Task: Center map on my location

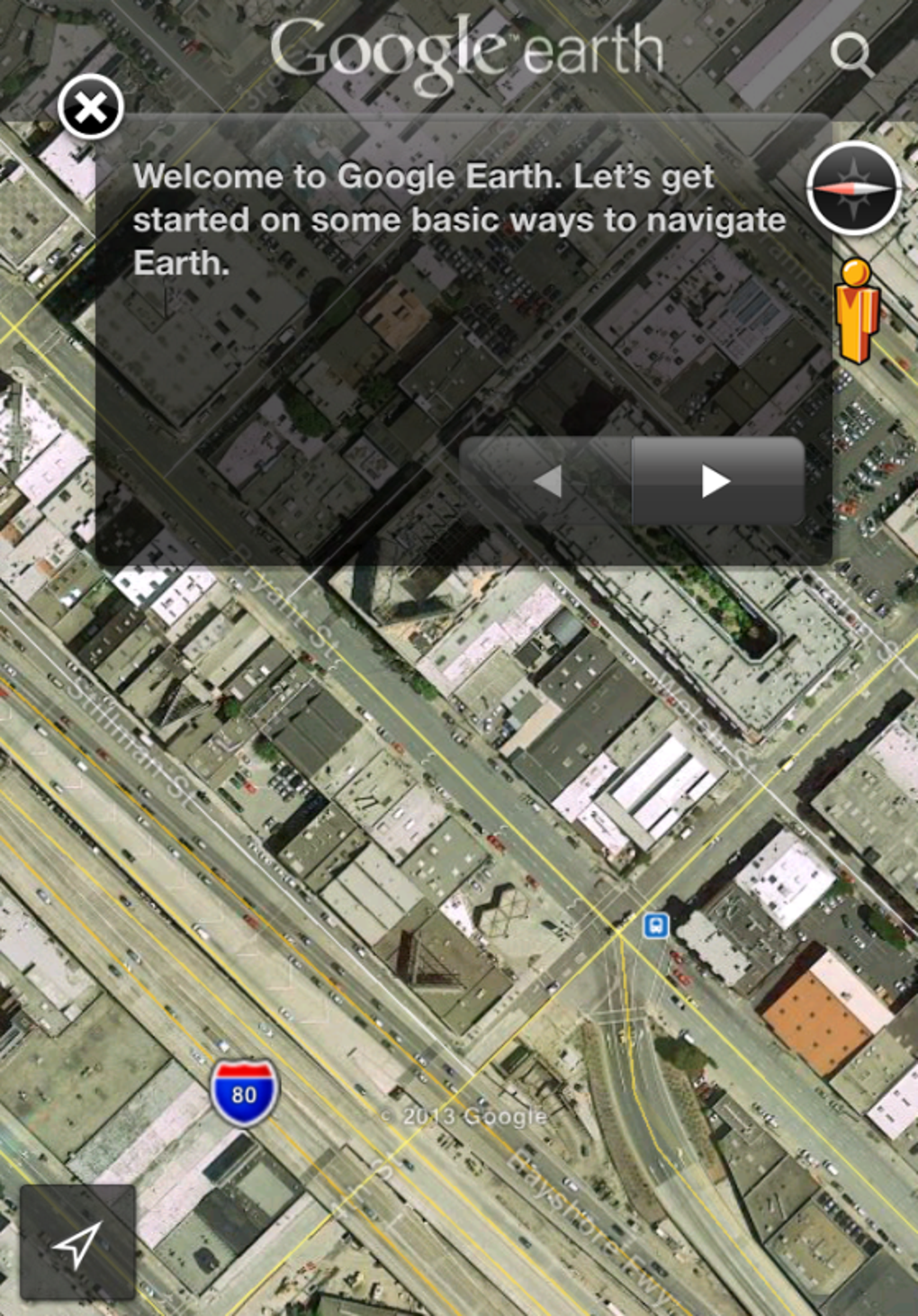Action: [77, 1243]
